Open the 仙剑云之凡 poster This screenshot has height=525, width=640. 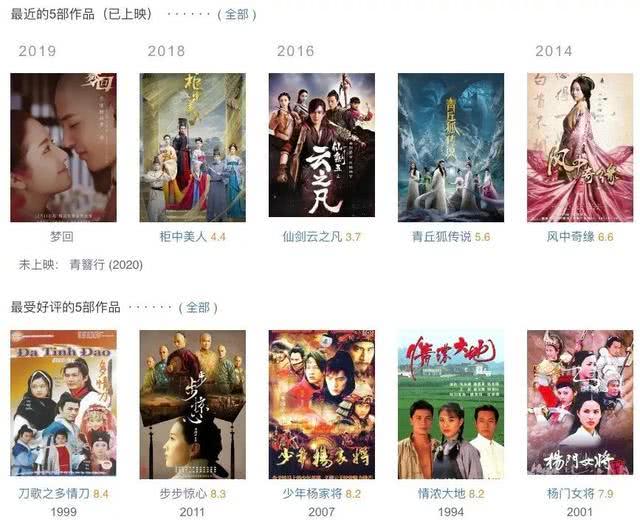pos(321,147)
